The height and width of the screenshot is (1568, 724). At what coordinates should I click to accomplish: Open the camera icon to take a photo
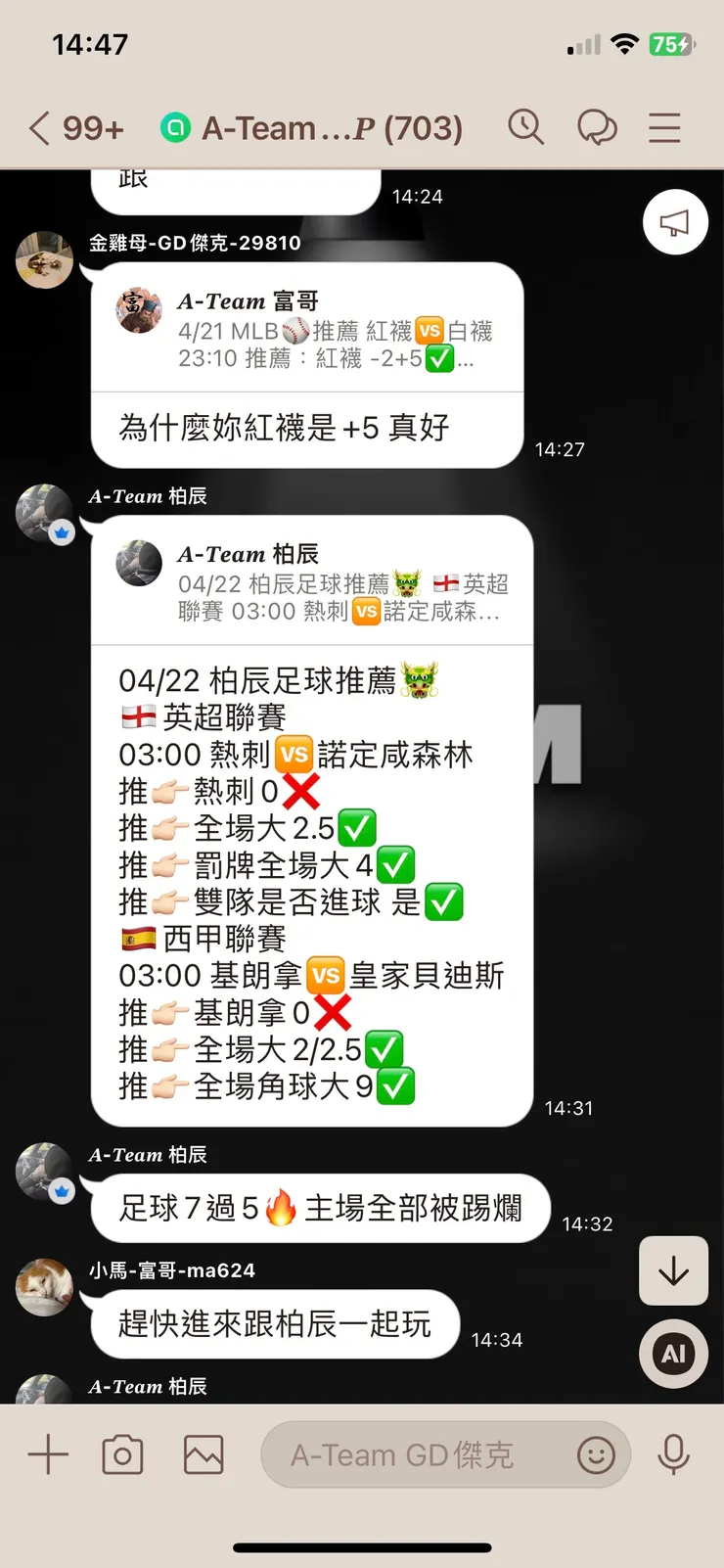[x=122, y=1454]
